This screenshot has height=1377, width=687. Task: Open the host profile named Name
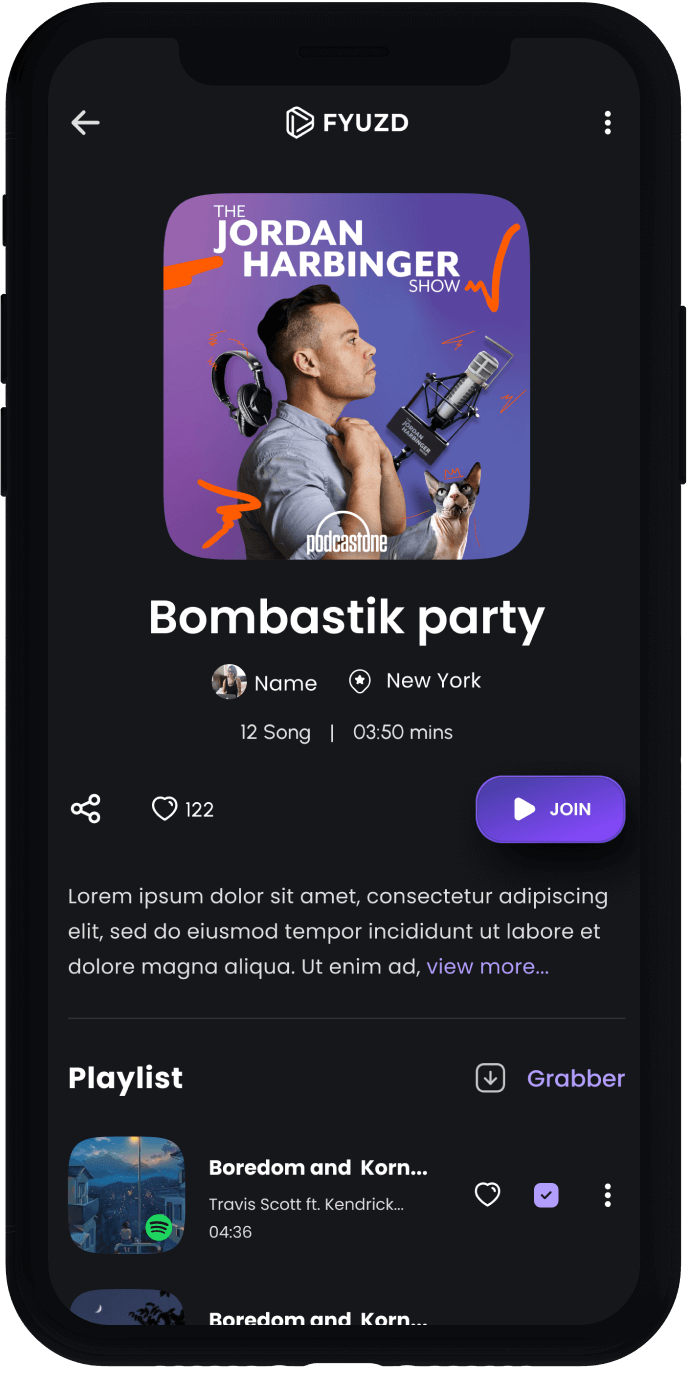pos(265,682)
